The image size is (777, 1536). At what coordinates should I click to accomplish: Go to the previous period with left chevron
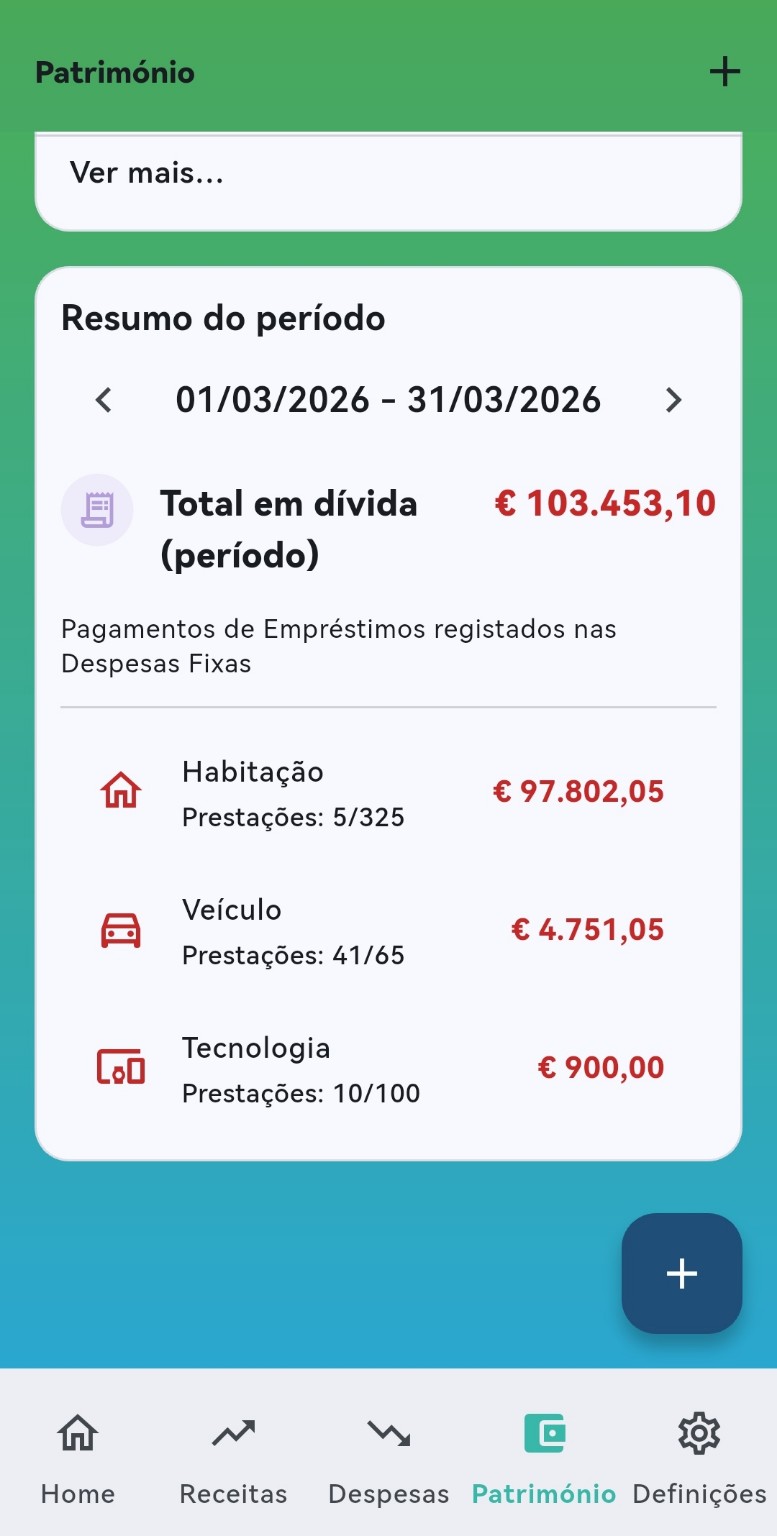[x=103, y=399]
